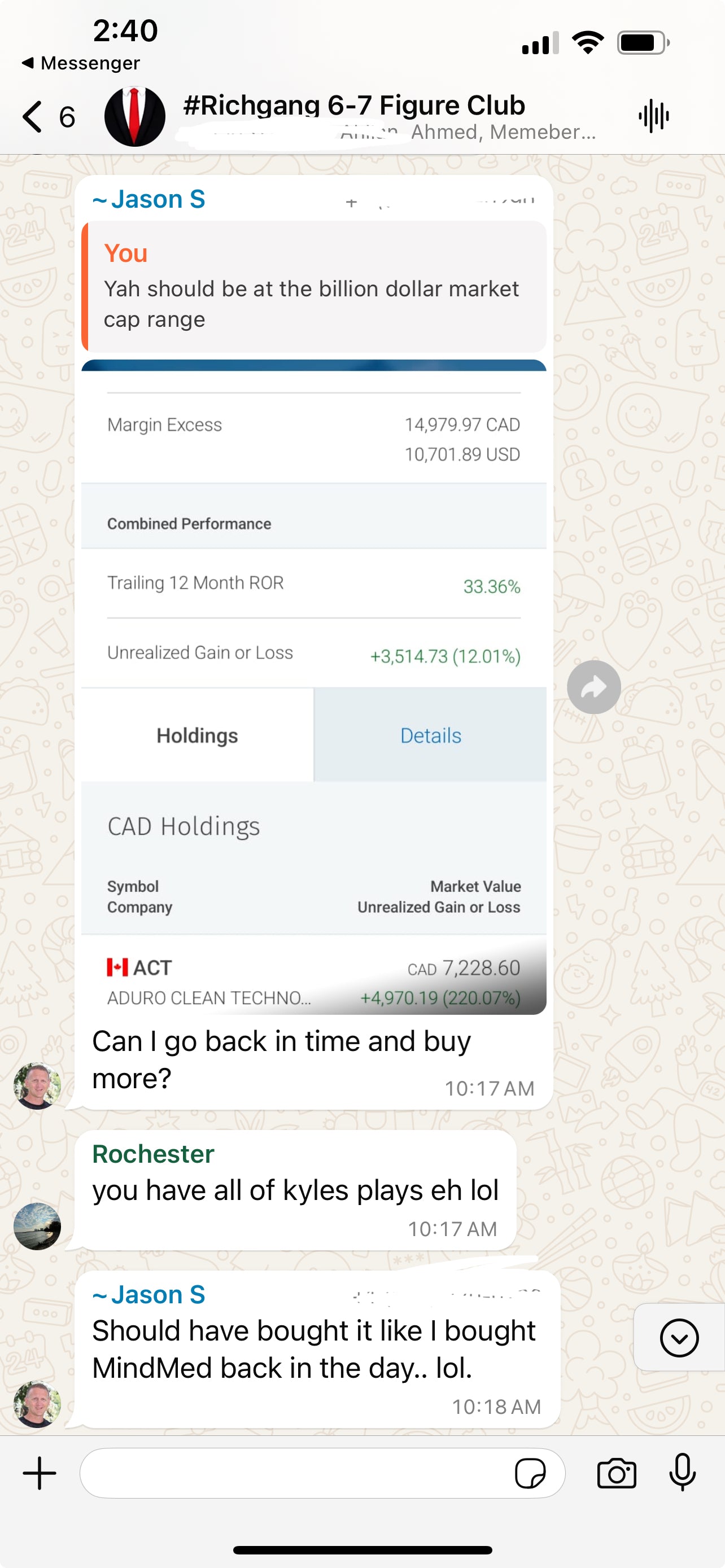725x1568 pixels.
Task: Go back to the chat list
Action: 33,116
